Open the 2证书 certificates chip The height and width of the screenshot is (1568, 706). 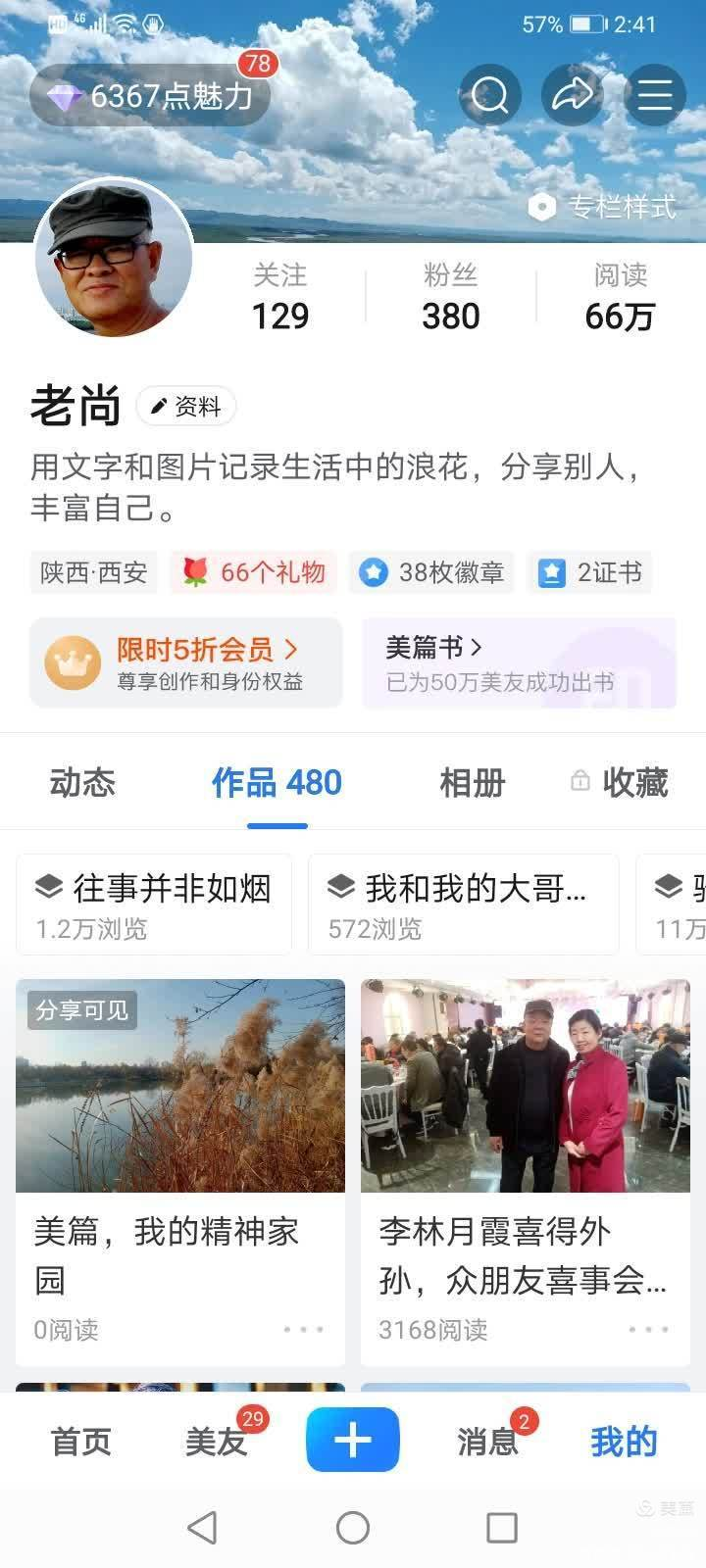[590, 572]
